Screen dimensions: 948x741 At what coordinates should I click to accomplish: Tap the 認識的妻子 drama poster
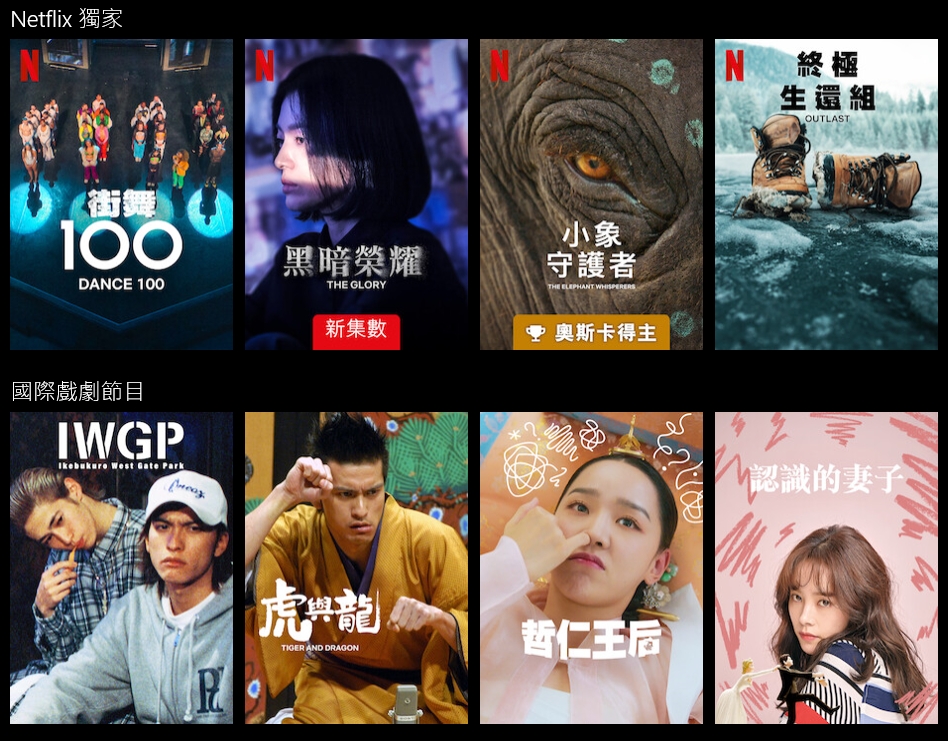pyautogui.click(x=826, y=568)
